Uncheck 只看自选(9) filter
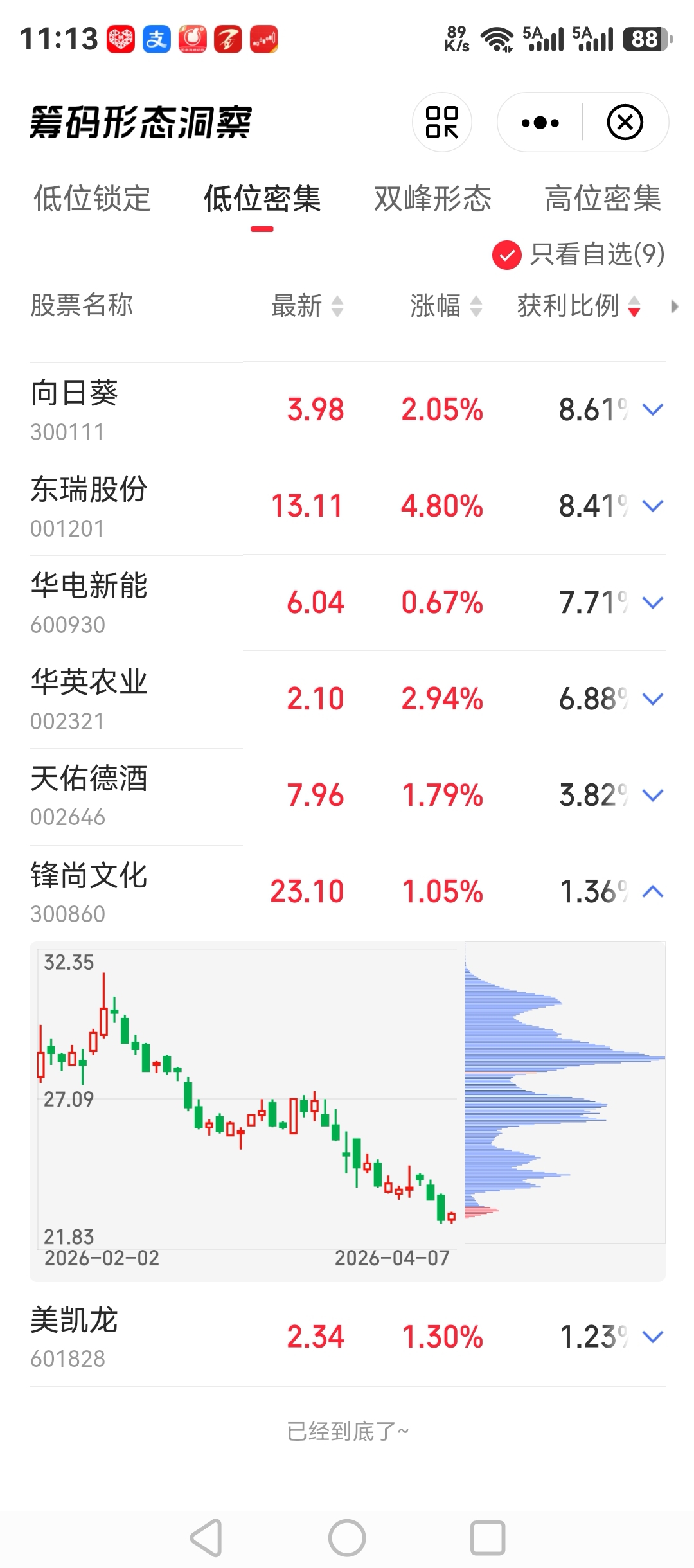Image resolution: width=694 pixels, height=1568 pixels. coord(578,254)
